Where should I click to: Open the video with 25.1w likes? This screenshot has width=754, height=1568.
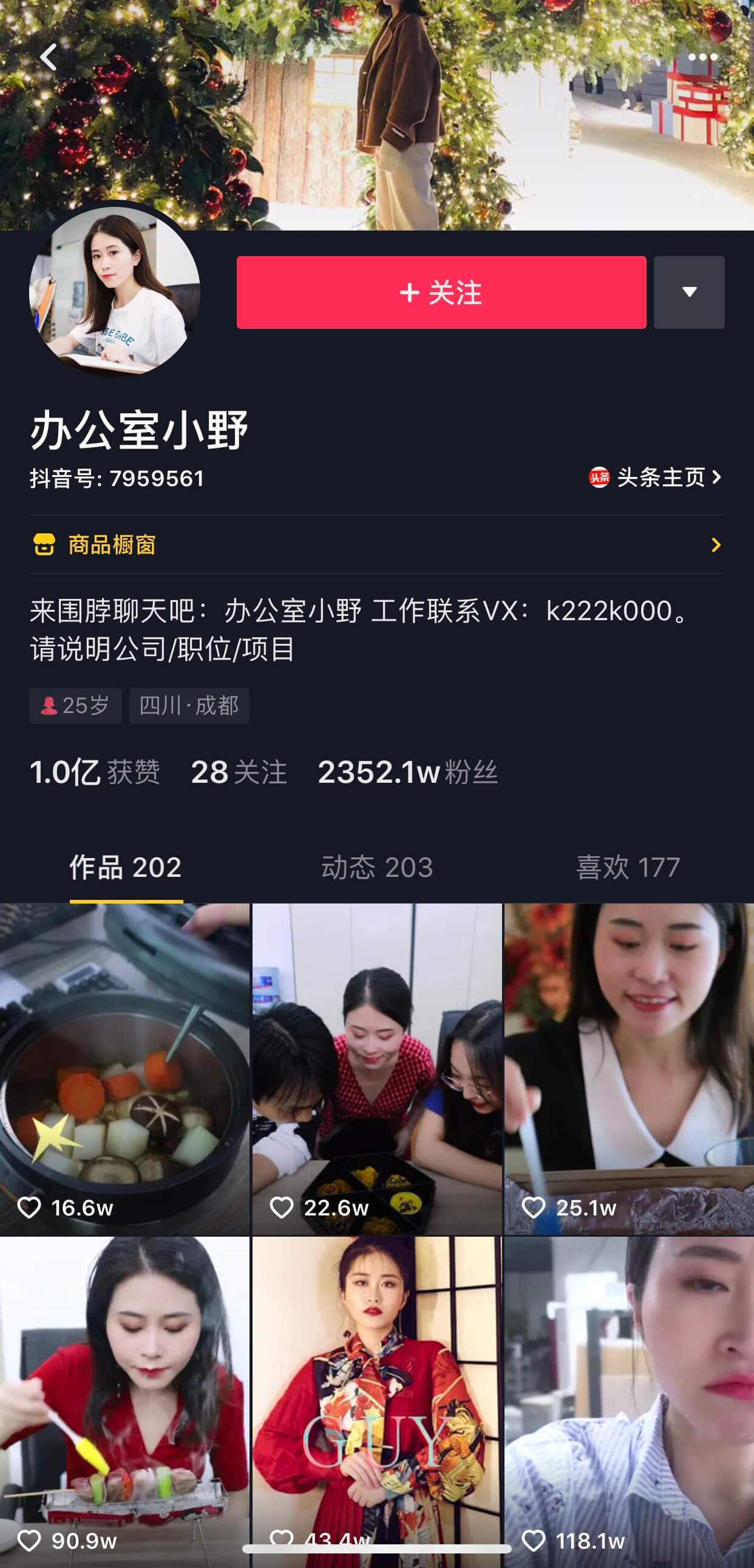(628, 1068)
